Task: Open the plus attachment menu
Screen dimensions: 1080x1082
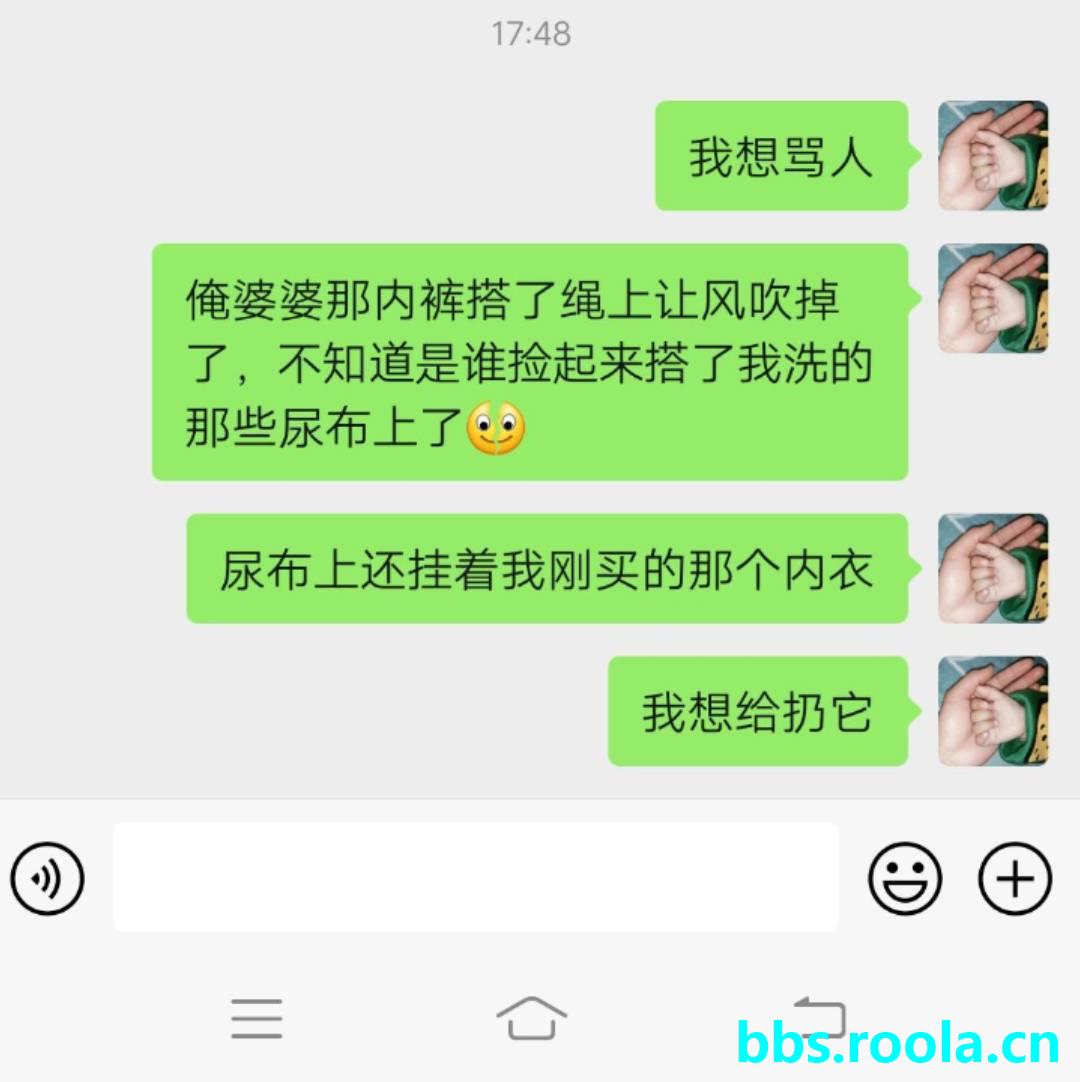Action: (x=1014, y=879)
